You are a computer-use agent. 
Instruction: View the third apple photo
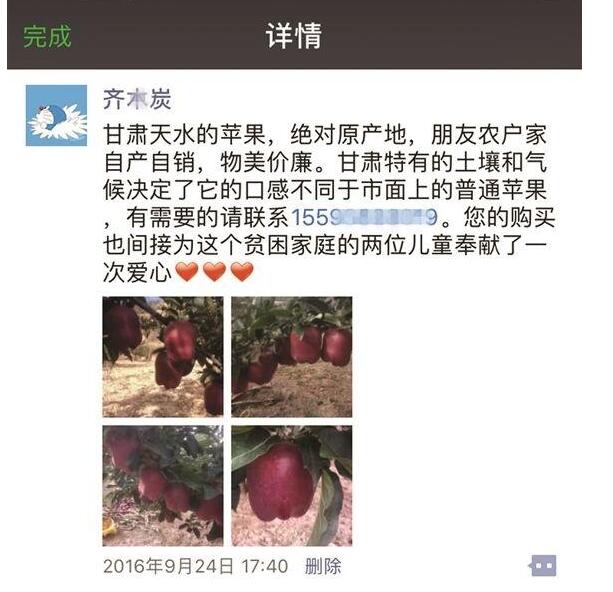click(162, 486)
